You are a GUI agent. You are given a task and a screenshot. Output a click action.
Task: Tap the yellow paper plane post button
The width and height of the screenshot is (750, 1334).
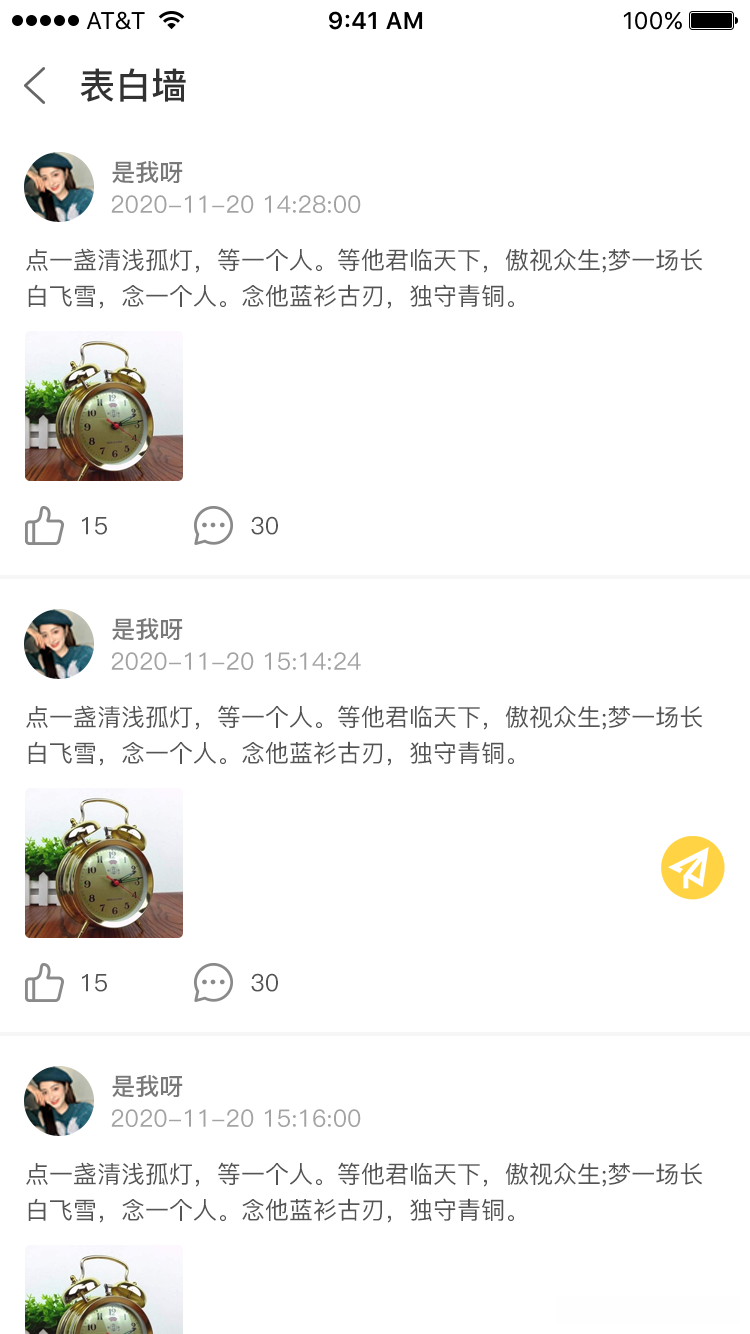(692, 867)
